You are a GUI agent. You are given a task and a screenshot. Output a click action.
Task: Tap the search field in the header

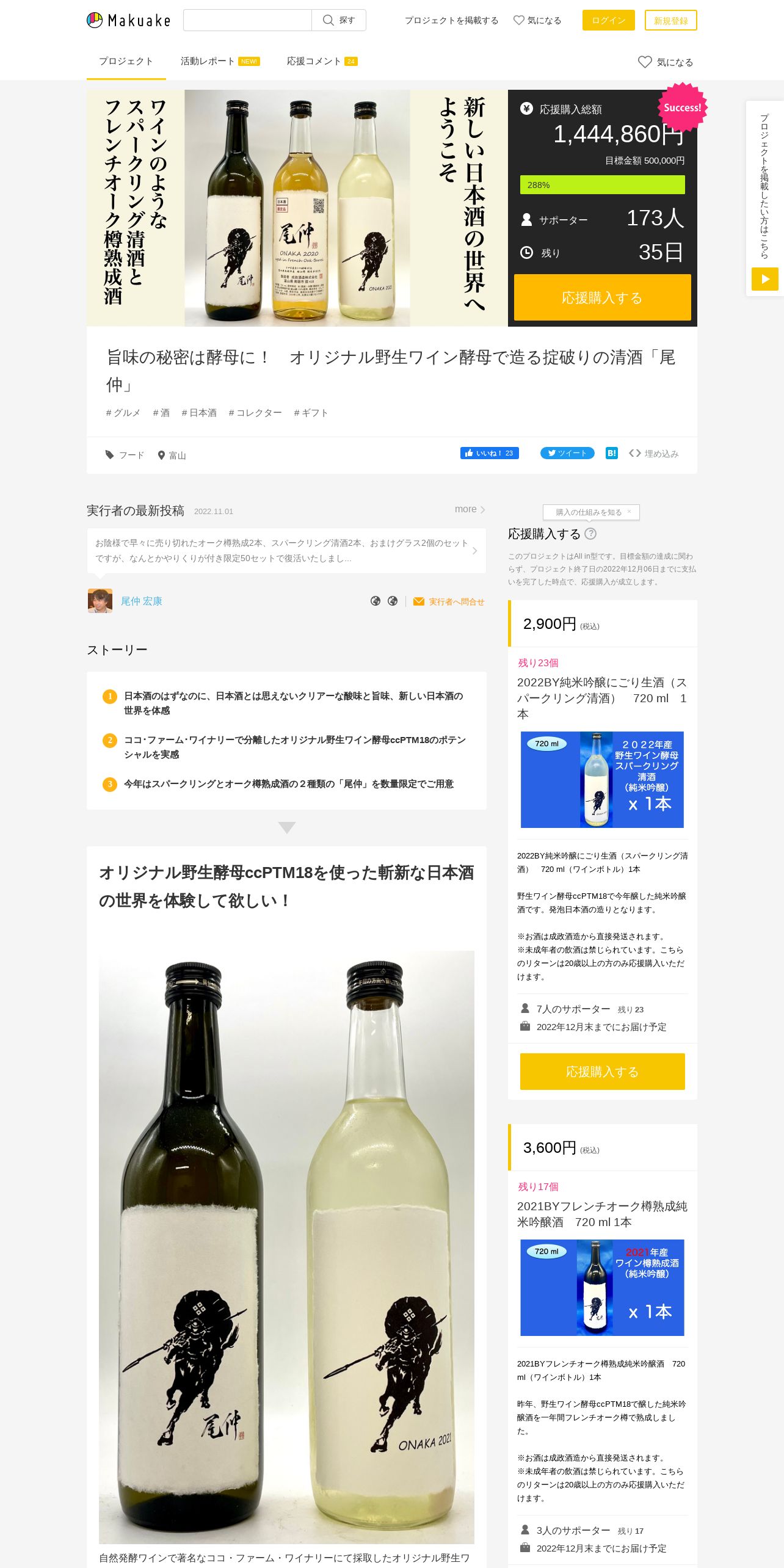247,20
